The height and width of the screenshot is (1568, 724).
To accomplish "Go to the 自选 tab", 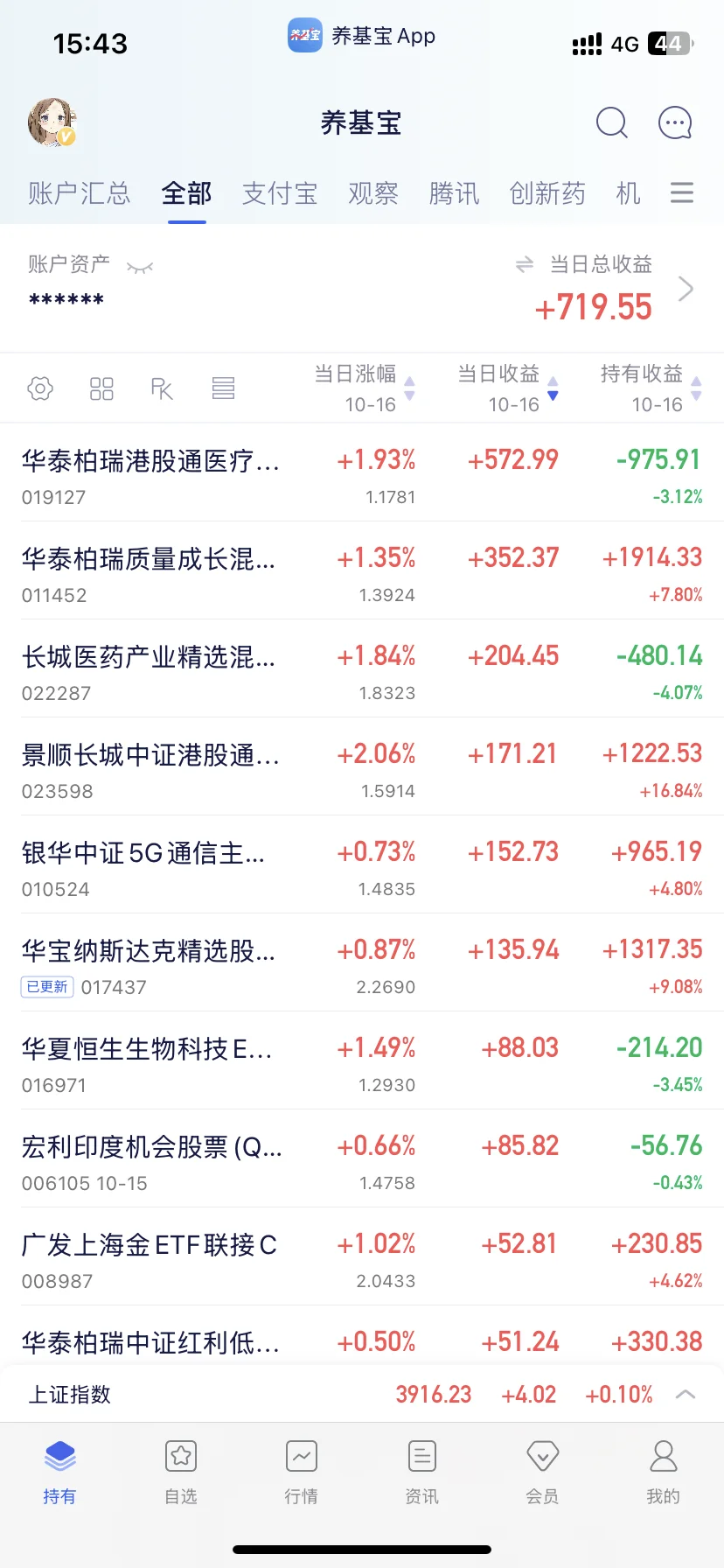I will click(x=181, y=1472).
